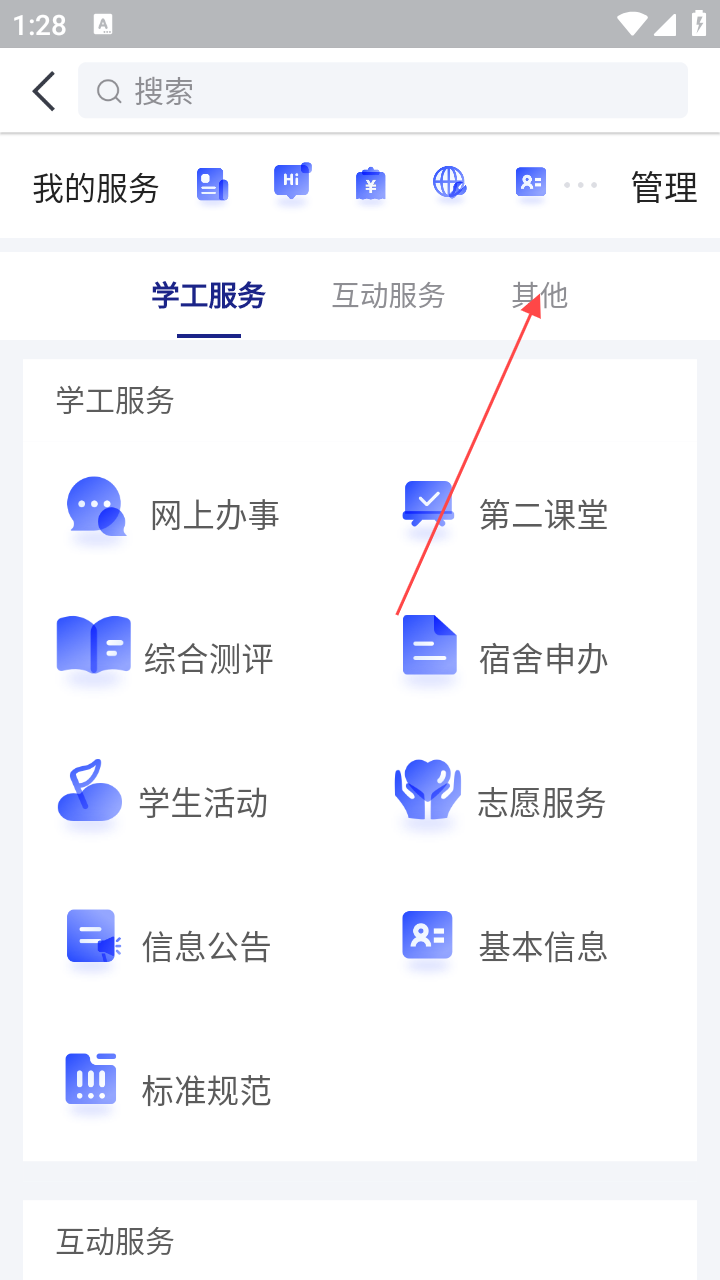Open the Hi chat shortcut in 我的服务
The image size is (720, 1280).
coord(291,183)
